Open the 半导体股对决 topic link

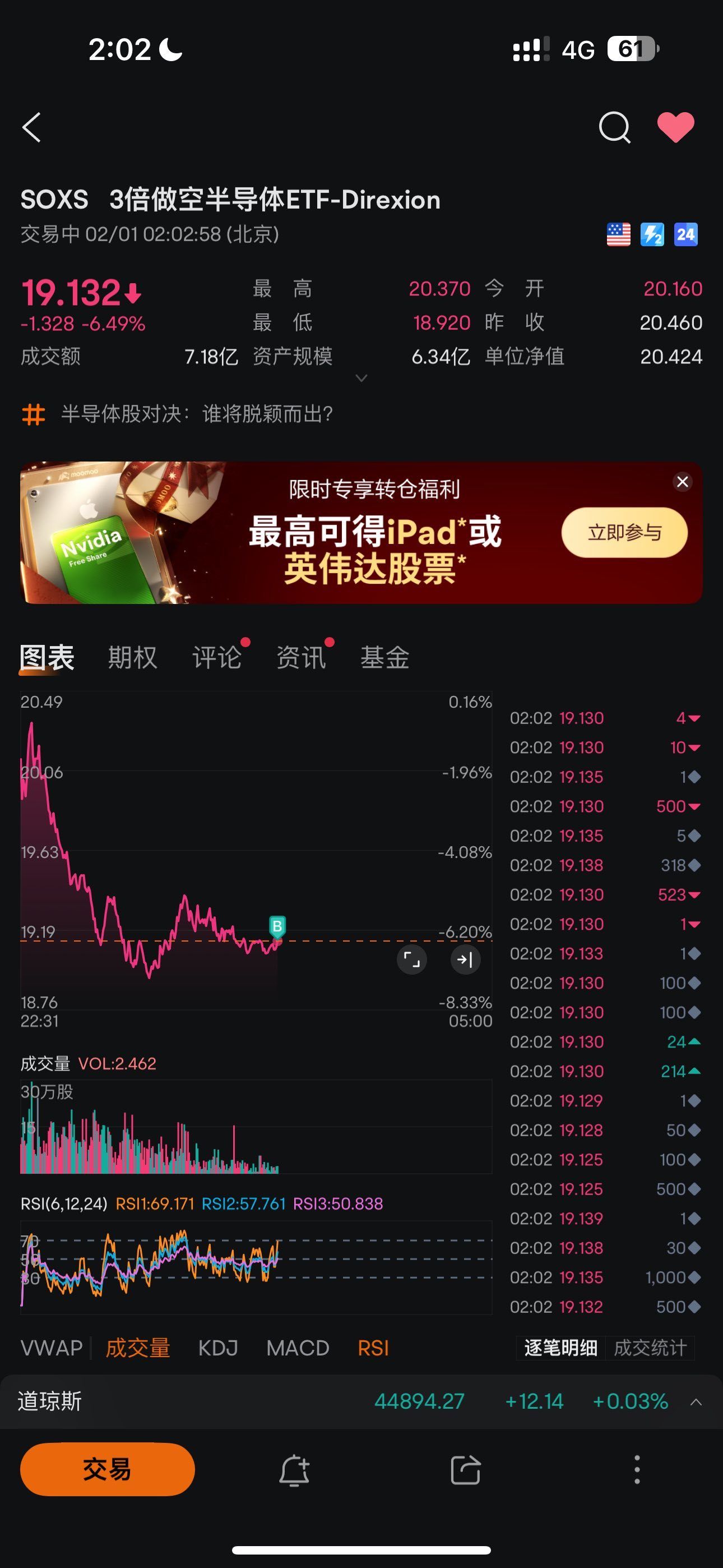tap(196, 414)
